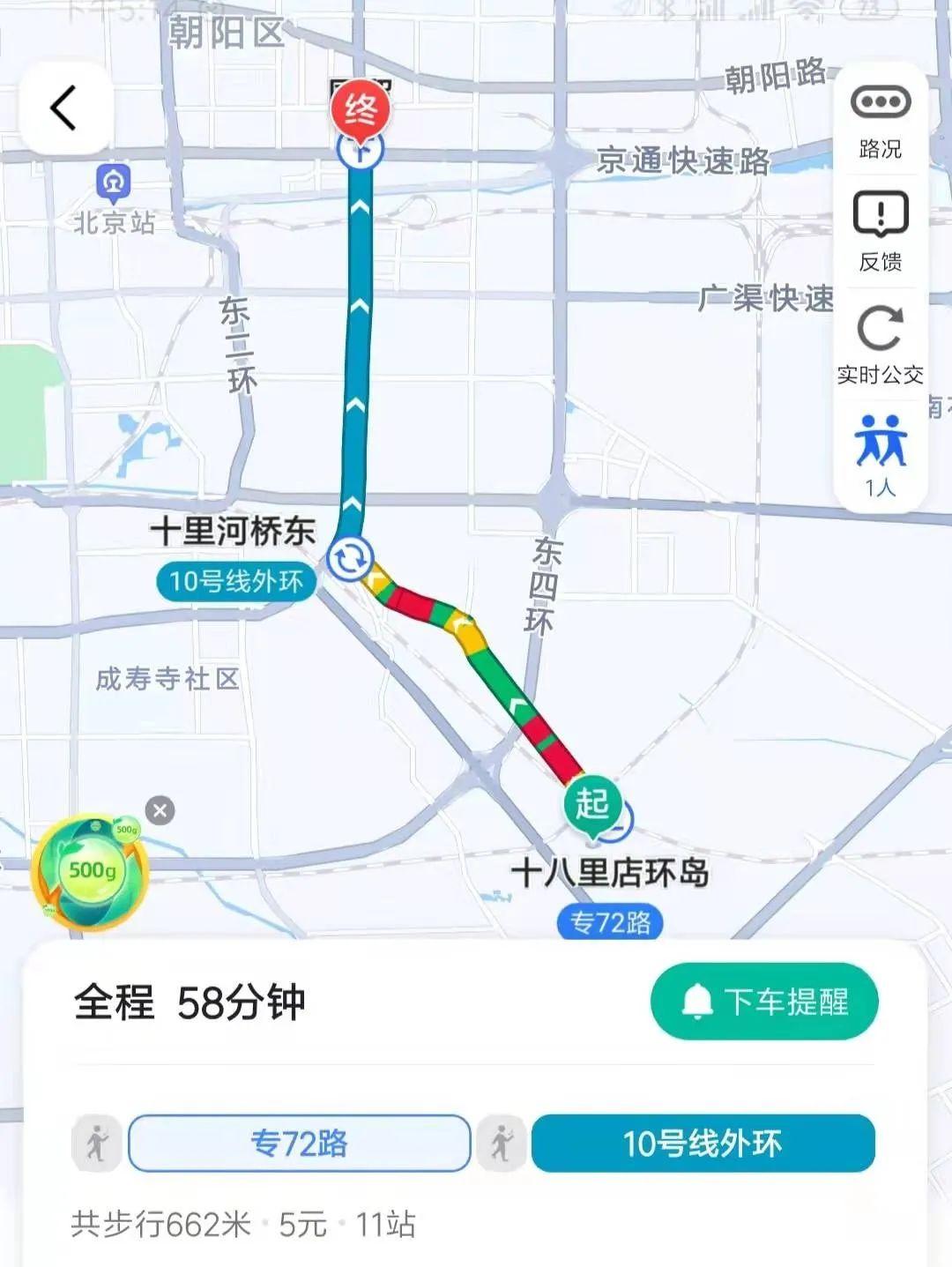The image size is (952, 1267).
Task: Go back with the arrow button
Action: coord(65,108)
